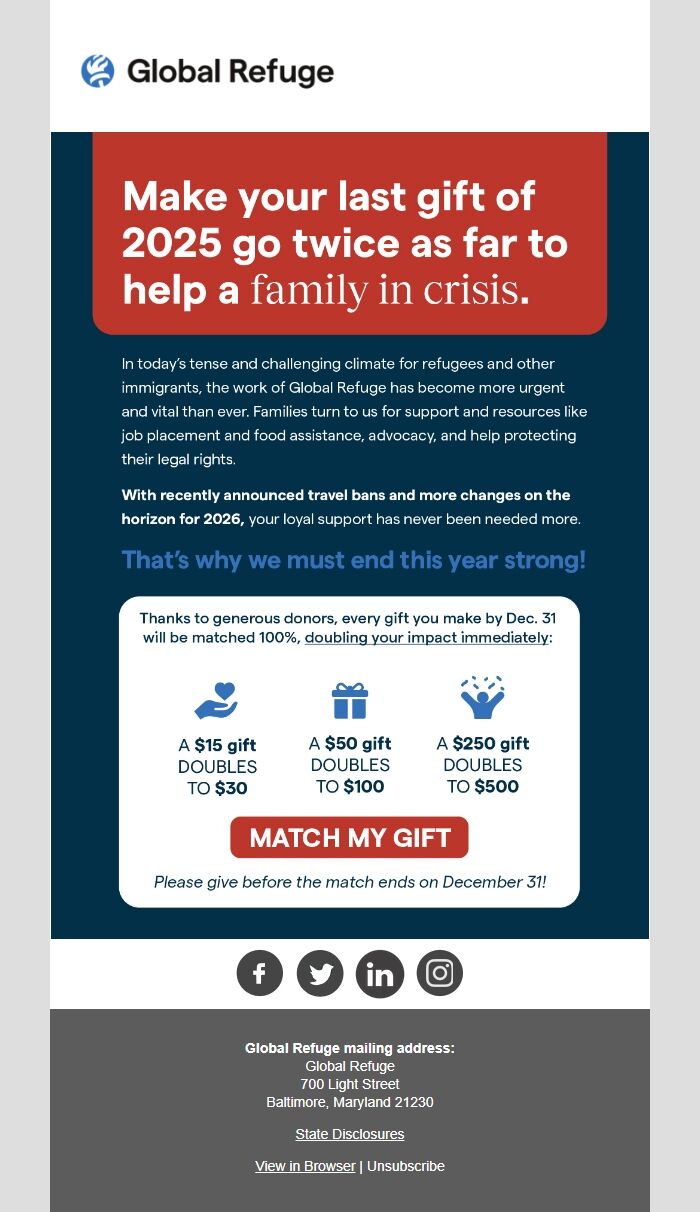Open the Facebook icon
Screen dimensions: 700x1212
coord(260,973)
